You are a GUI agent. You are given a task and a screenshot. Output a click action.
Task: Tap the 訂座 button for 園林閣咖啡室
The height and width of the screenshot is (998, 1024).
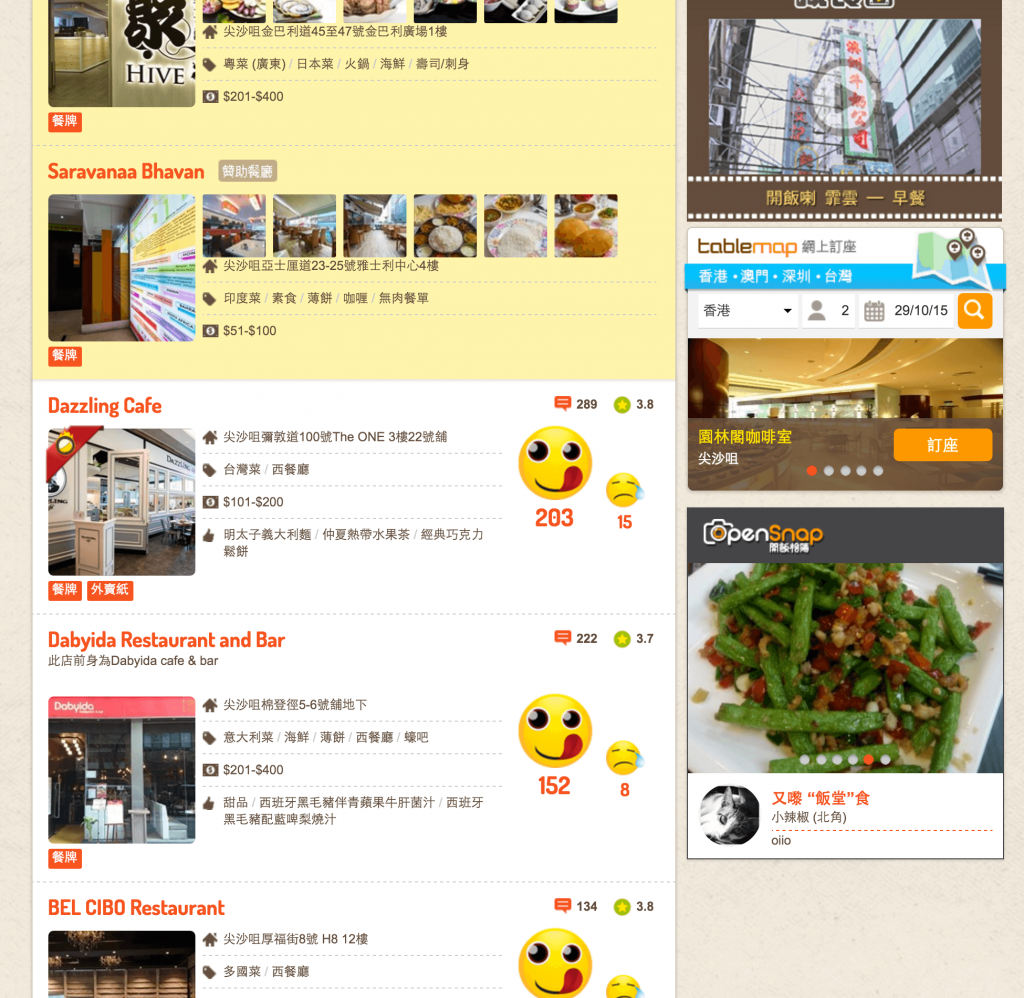tap(942, 445)
